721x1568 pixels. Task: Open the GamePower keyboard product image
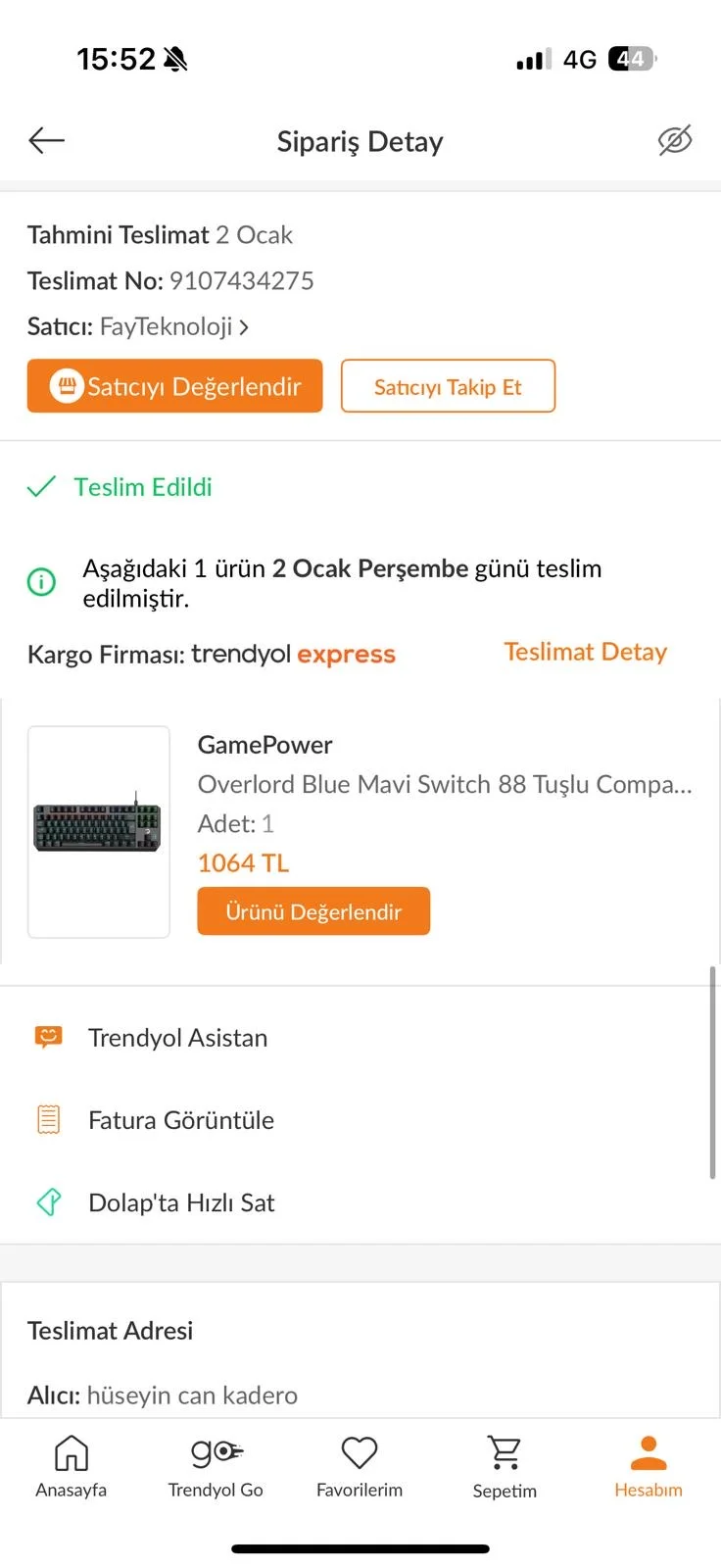pos(99,831)
